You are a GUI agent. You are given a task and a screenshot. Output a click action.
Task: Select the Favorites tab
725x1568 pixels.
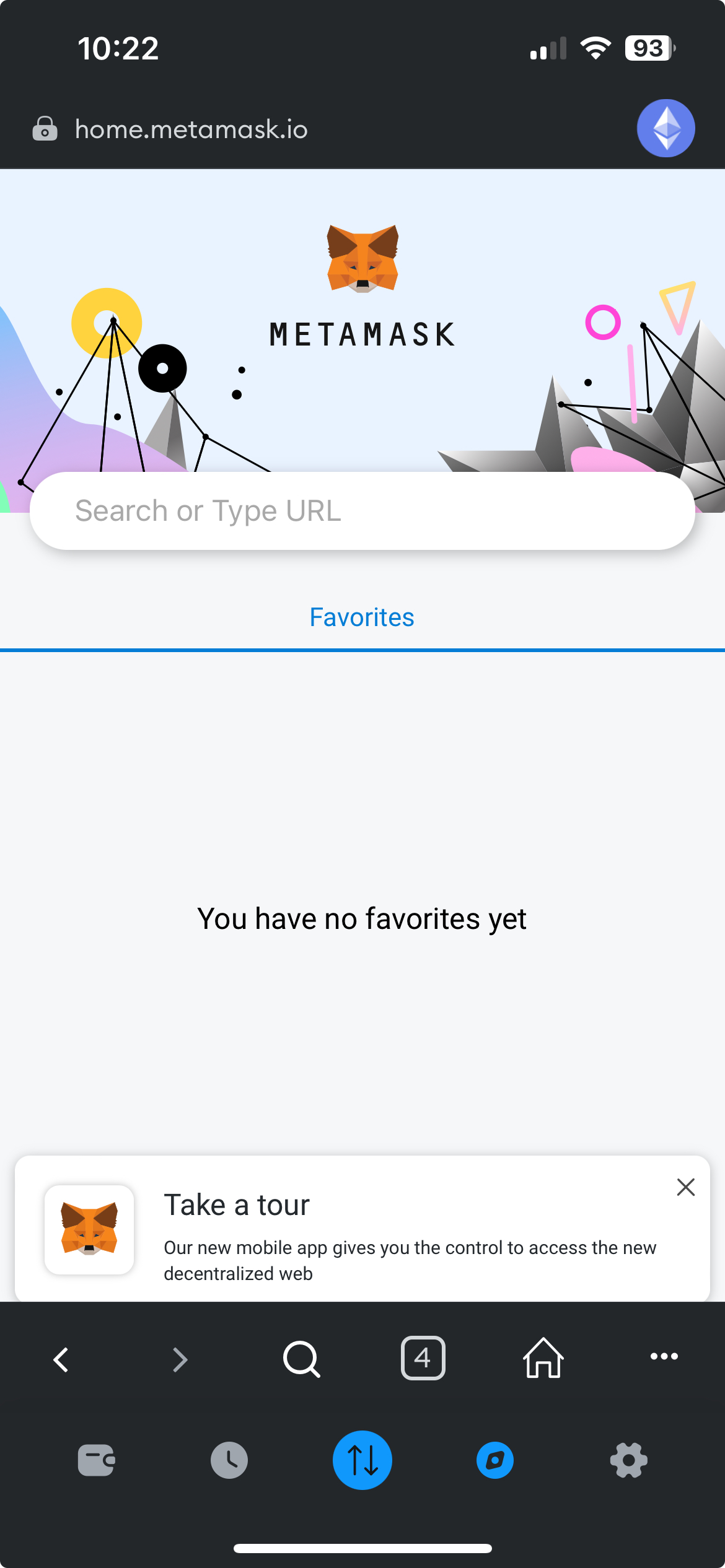[x=362, y=617]
